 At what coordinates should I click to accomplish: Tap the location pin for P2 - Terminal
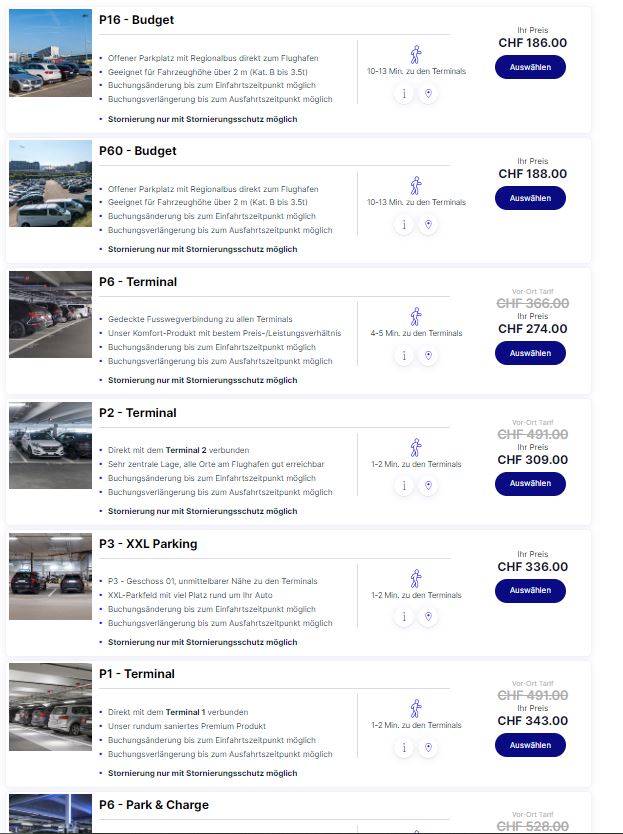click(428, 486)
